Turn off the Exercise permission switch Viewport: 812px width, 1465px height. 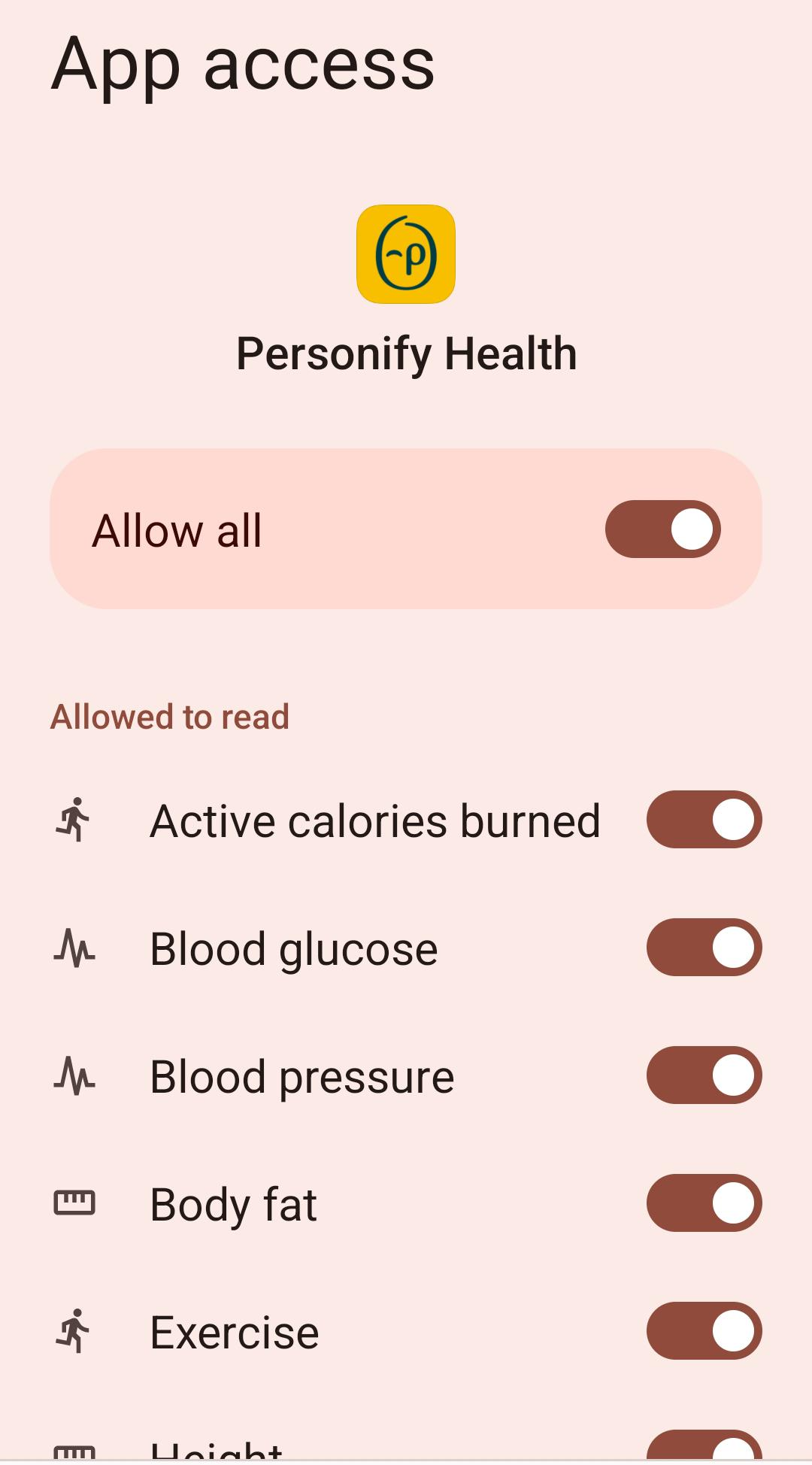(702, 1332)
